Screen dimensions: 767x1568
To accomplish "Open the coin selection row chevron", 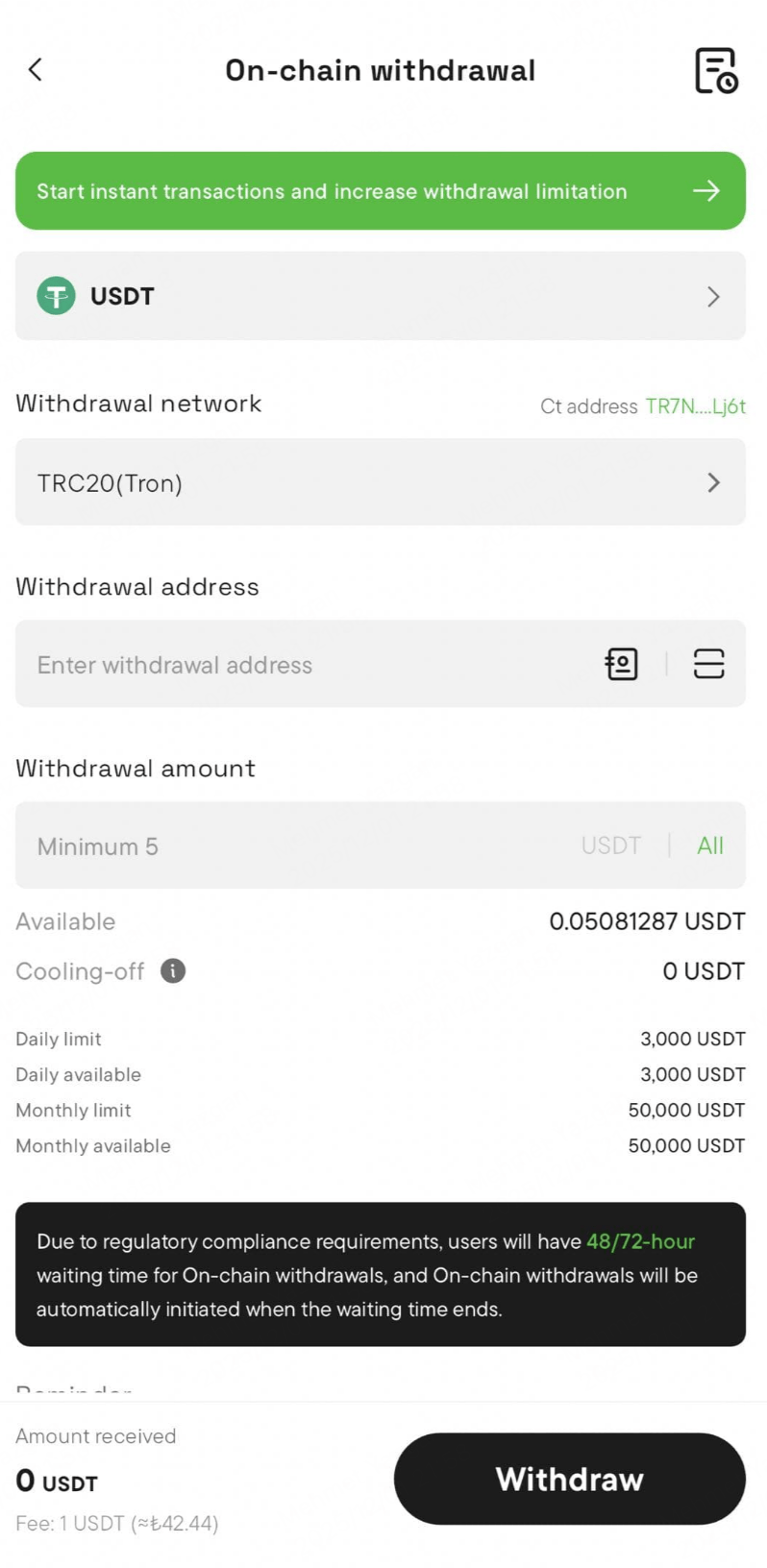I will (713, 296).
